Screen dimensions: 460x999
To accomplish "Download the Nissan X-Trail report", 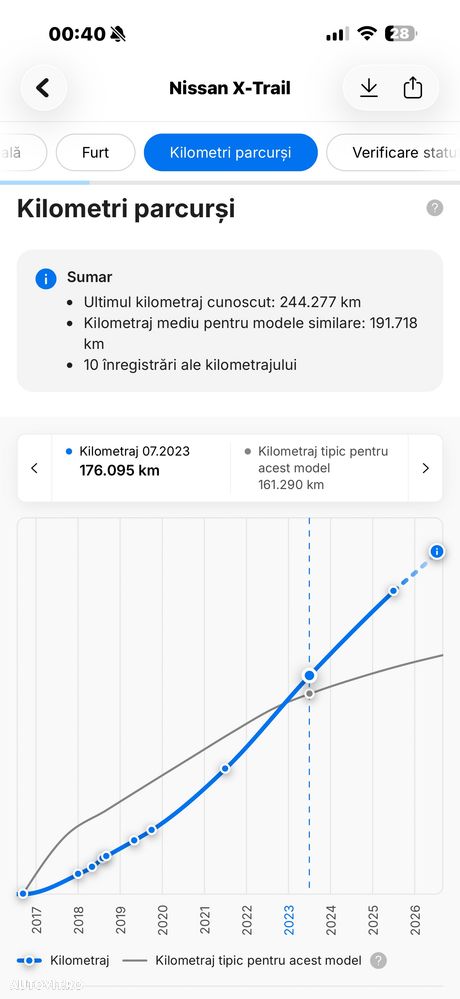I will (x=369, y=88).
